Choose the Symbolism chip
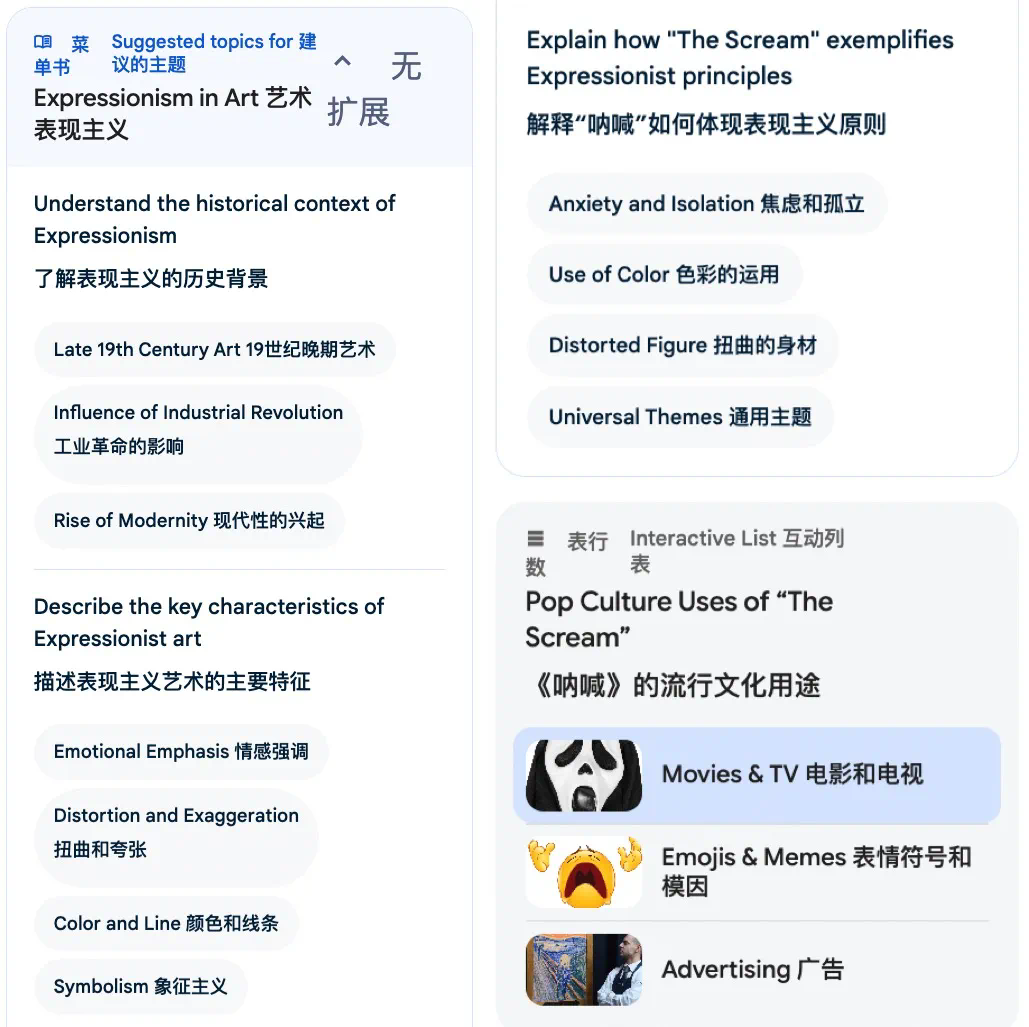 click(x=140, y=986)
